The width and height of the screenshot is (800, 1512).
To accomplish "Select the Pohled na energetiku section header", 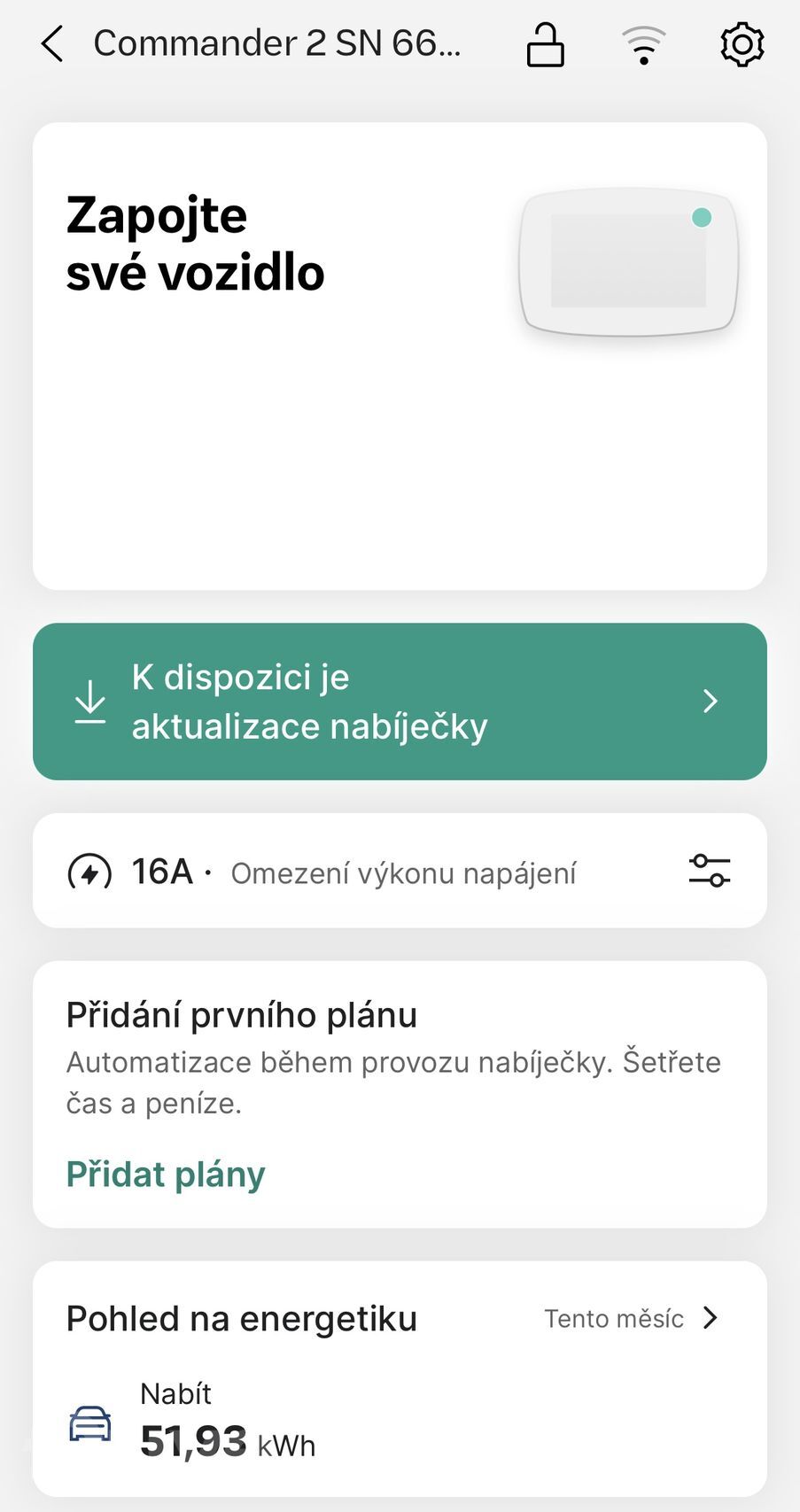I will point(241,1319).
